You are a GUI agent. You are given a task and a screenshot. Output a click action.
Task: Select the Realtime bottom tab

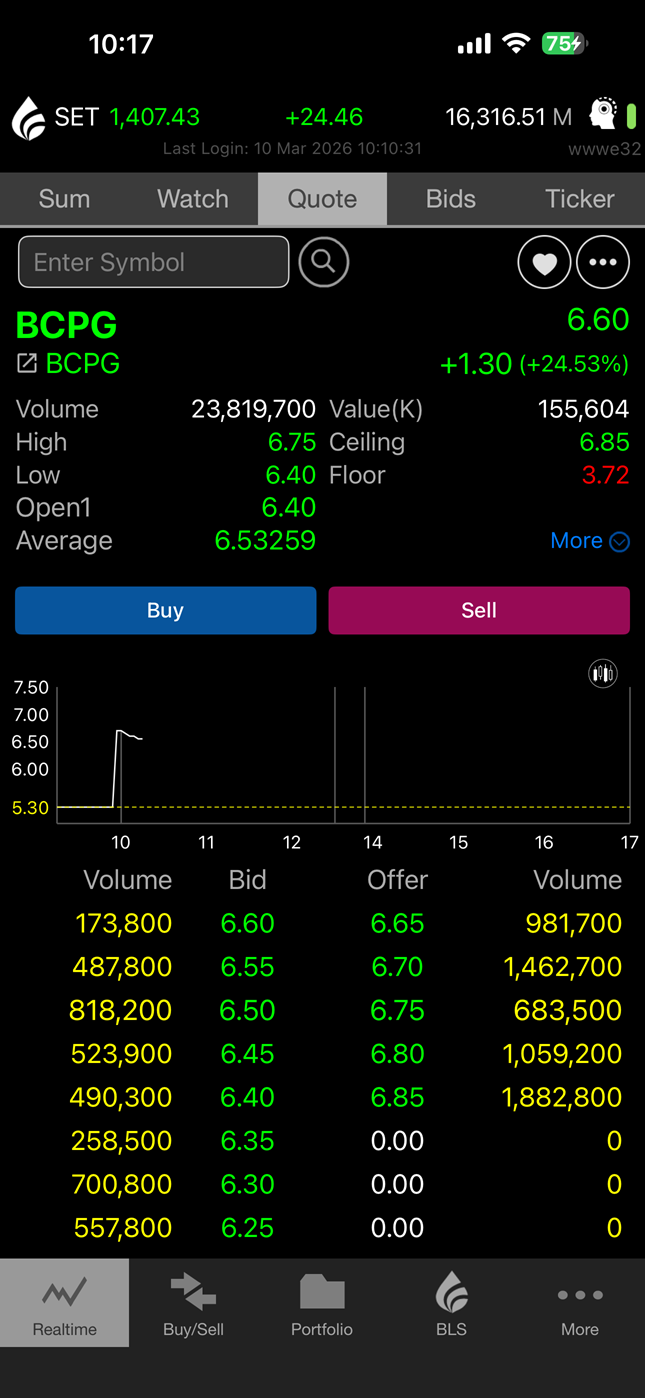point(65,1303)
